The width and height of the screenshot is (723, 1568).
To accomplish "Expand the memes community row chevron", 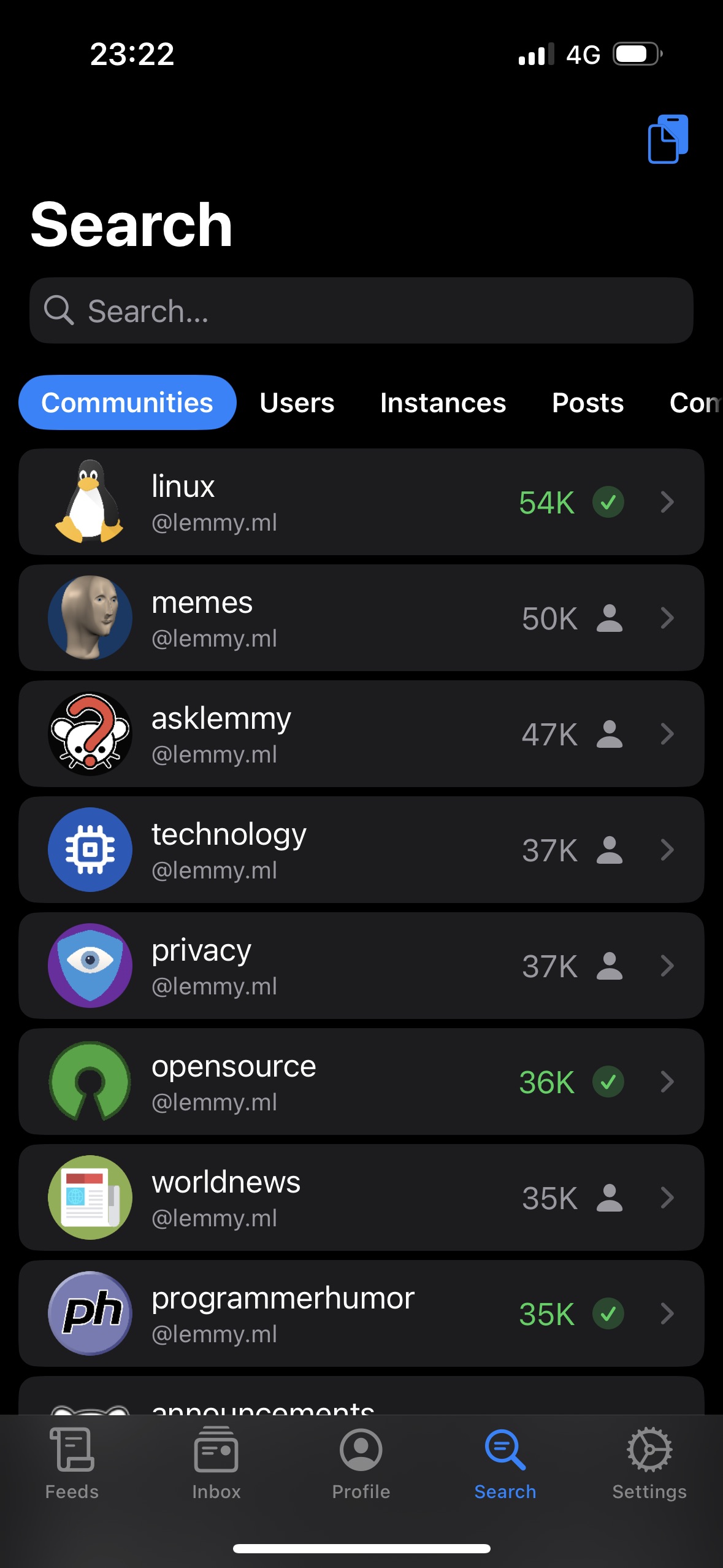I will point(667,618).
